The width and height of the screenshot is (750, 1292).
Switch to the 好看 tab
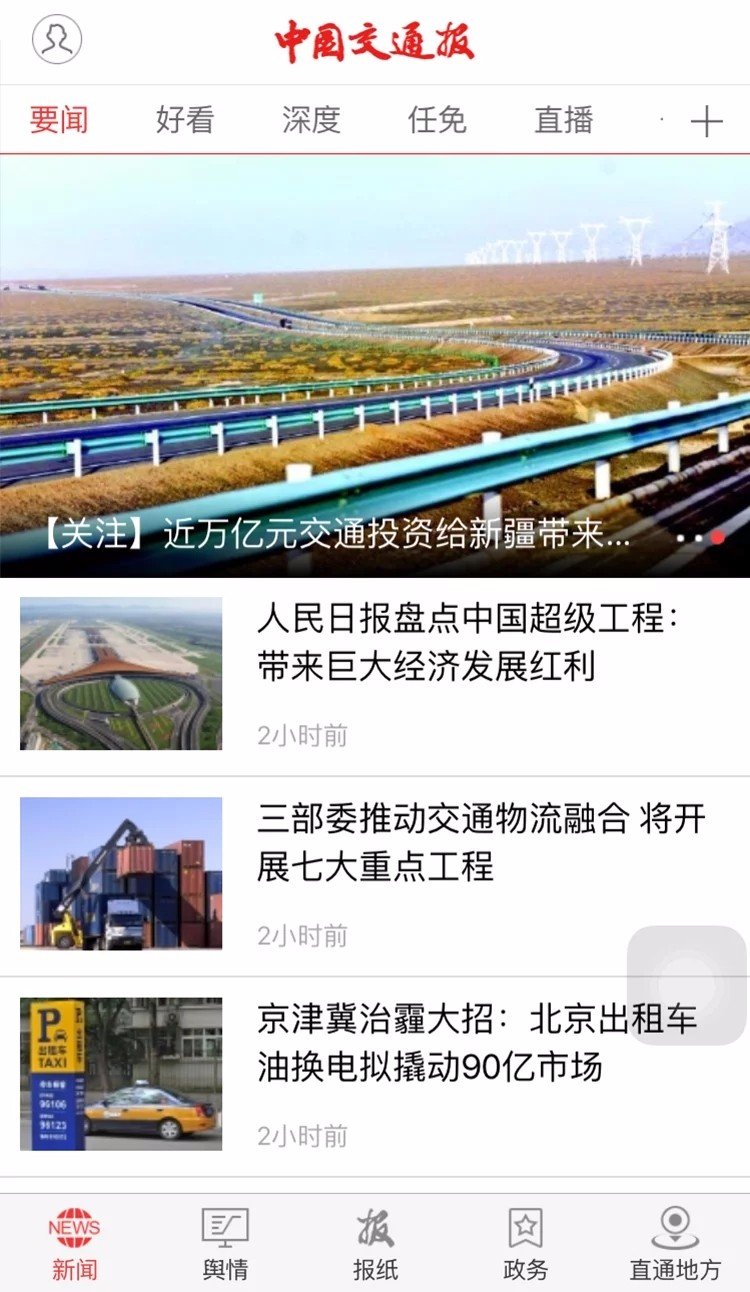(x=185, y=121)
